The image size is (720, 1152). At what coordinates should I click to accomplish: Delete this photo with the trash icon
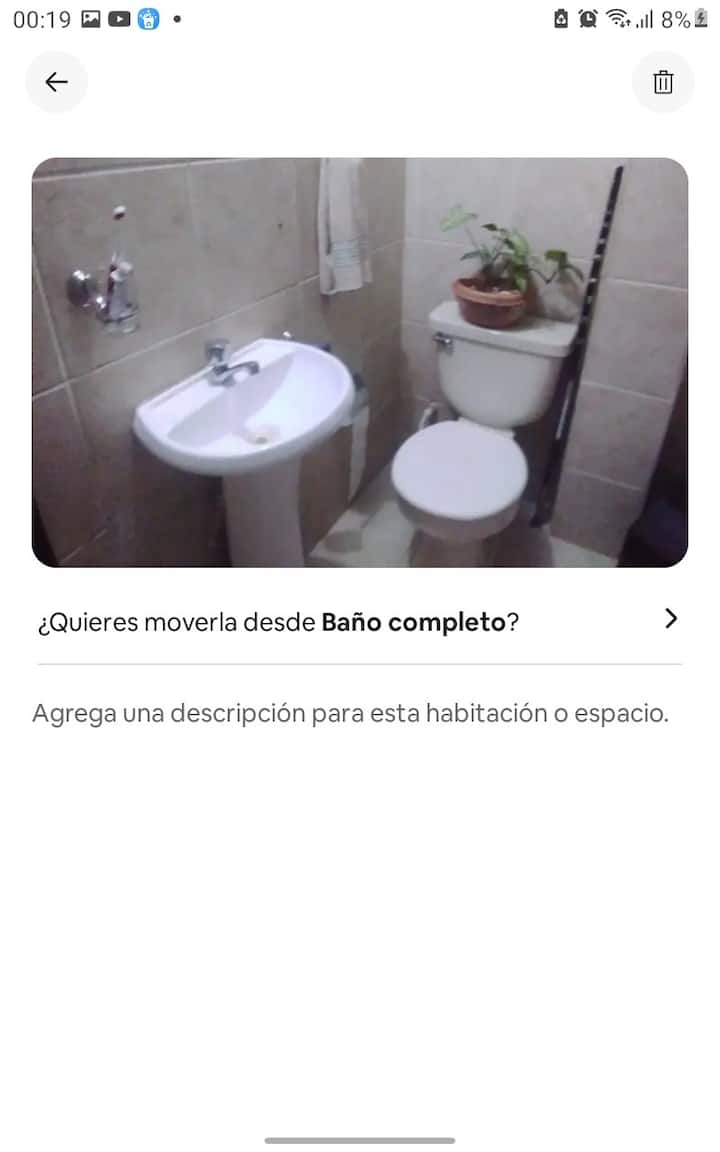(663, 82)
